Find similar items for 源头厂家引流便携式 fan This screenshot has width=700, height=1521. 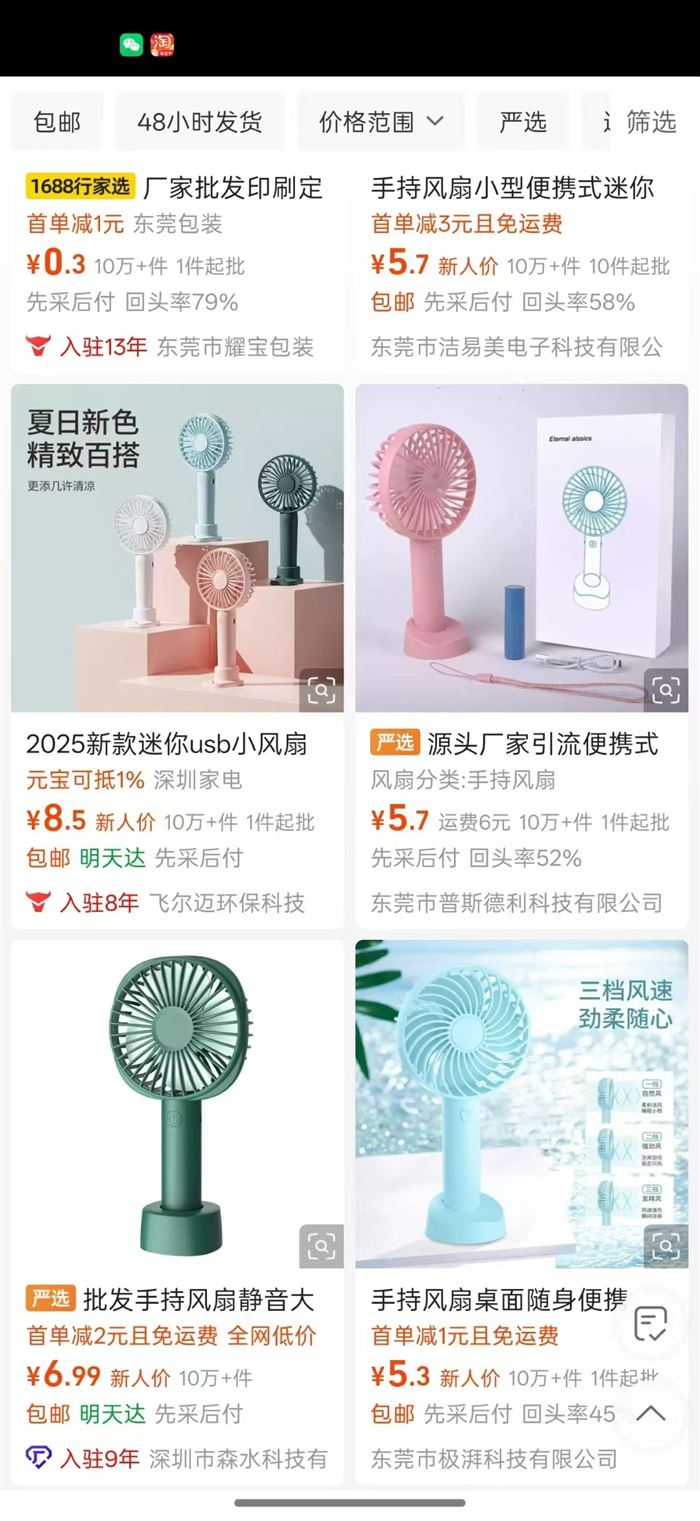pos(666,690)
